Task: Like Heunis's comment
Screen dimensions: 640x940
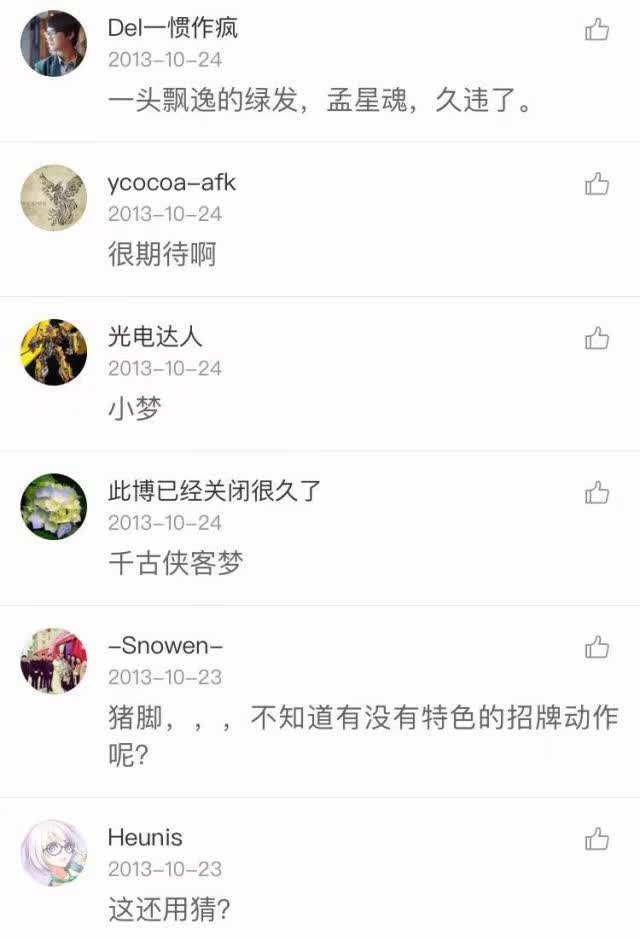Action: [x=597, y=839]
